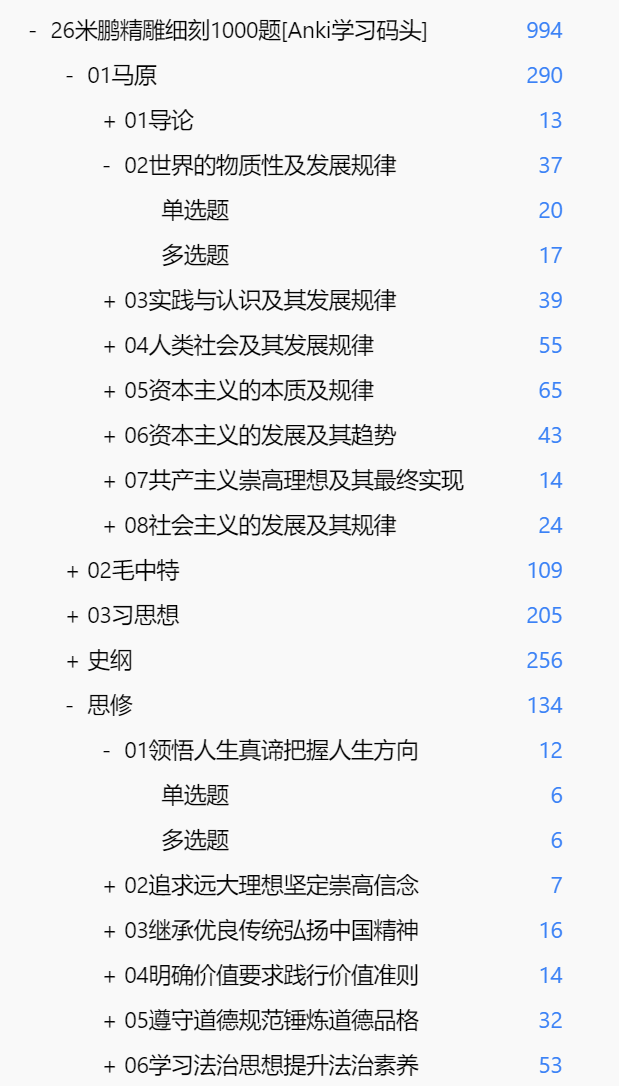Collapse the 02世界的物质性及发展规律 deck
Screen dimensions: 619x1086
point(107,166)
